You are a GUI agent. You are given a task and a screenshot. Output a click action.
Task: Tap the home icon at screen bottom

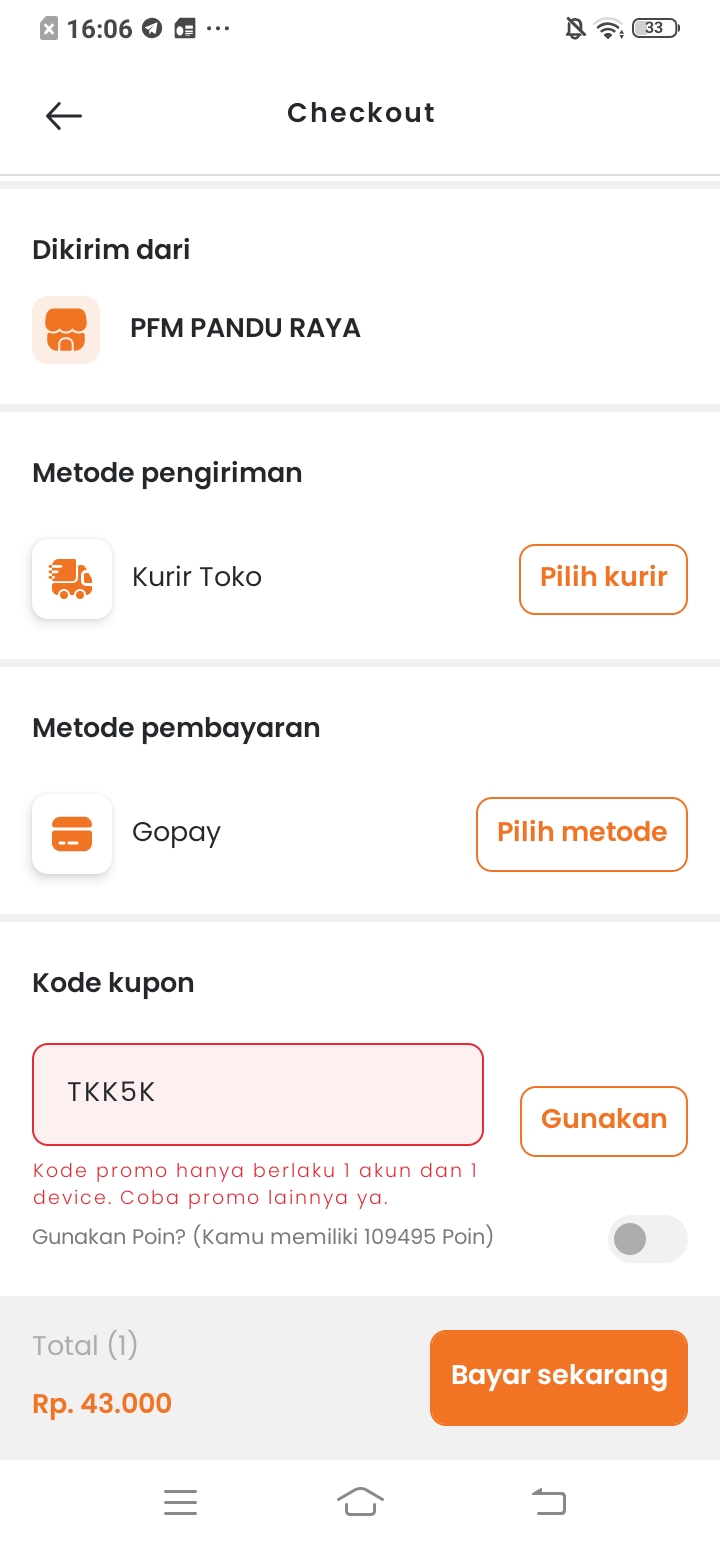pyautogui.click(x=360, y=1500)
